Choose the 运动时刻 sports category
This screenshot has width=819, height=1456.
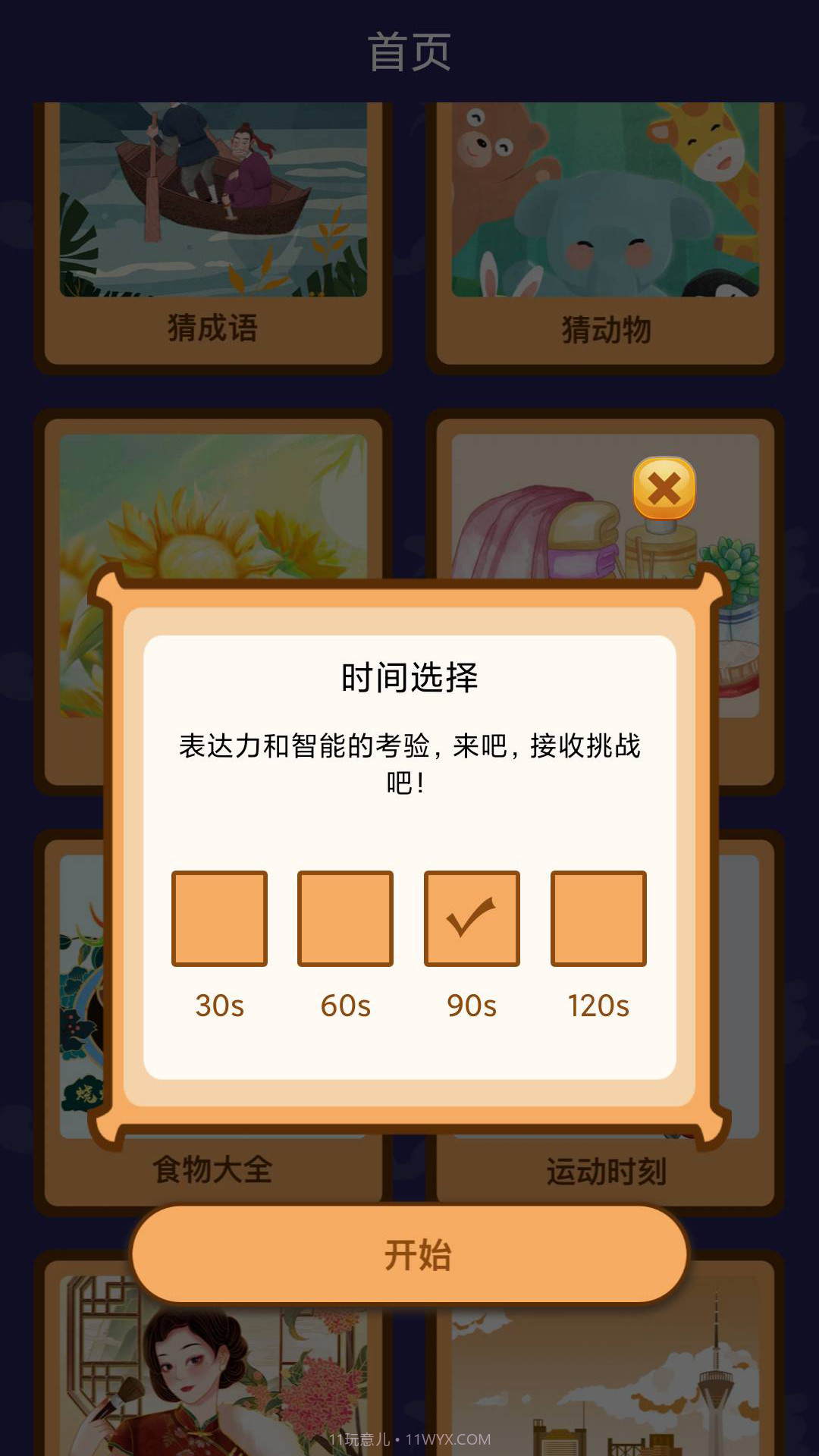point(607,1168)
